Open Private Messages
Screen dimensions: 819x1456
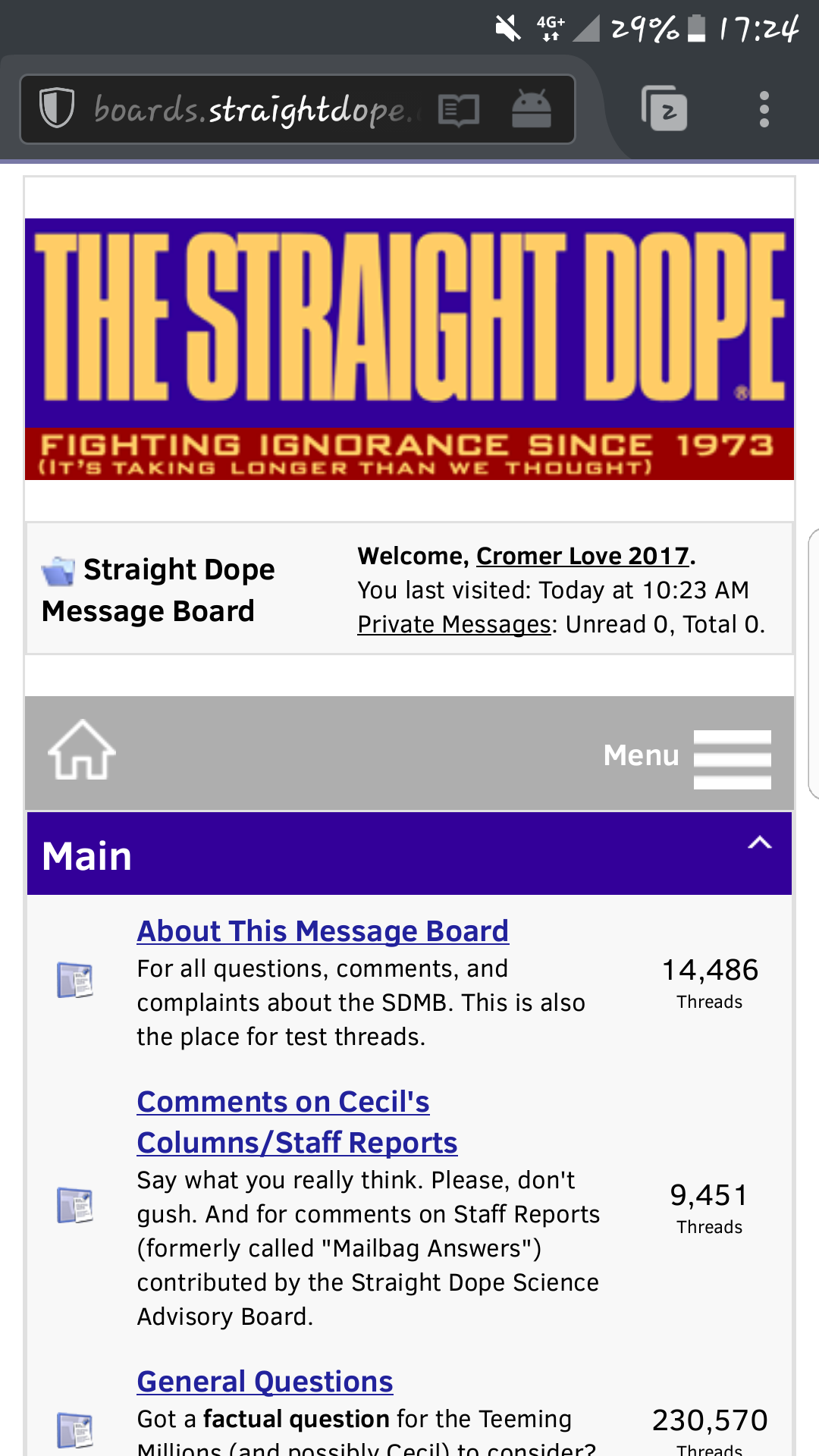[453, 624]
